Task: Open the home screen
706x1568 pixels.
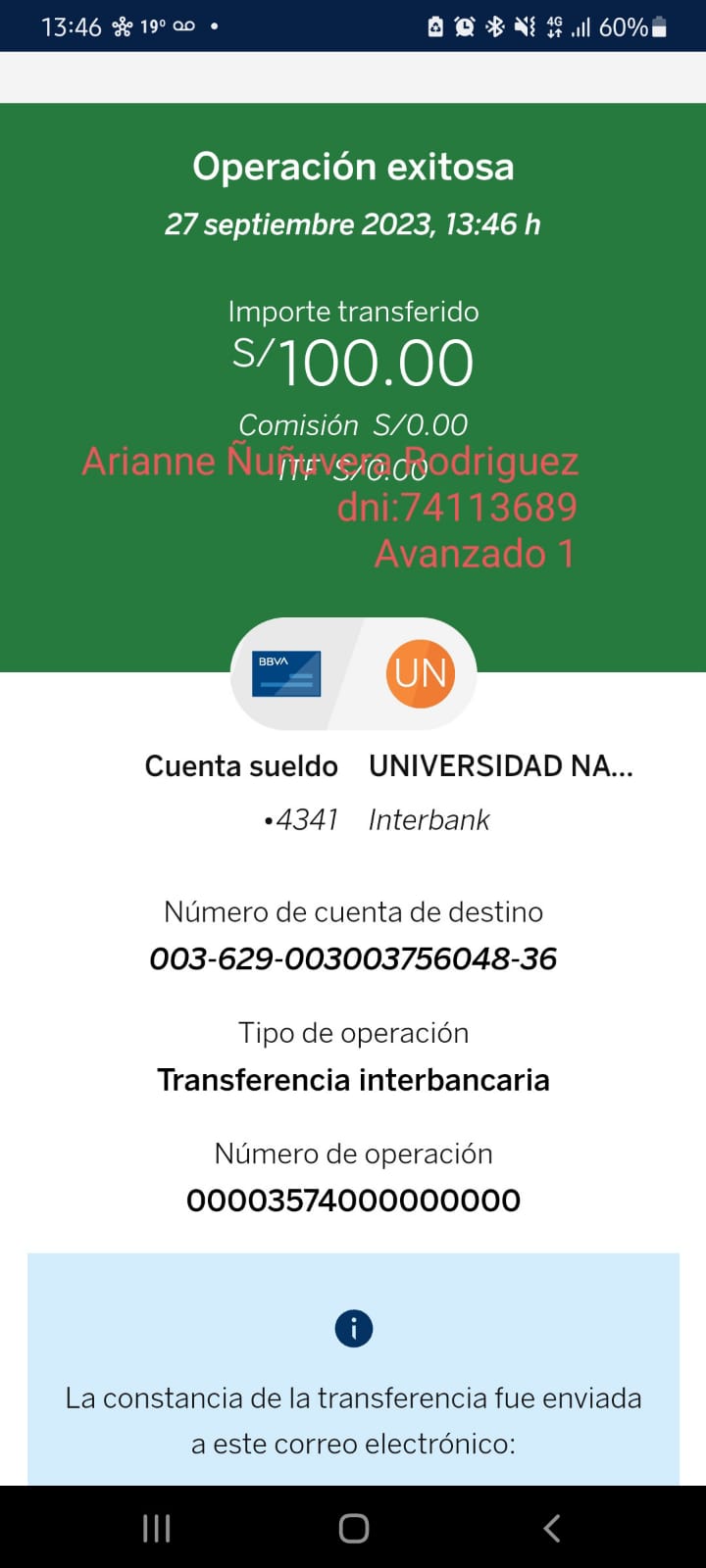Action: [x=353, y=1528]
